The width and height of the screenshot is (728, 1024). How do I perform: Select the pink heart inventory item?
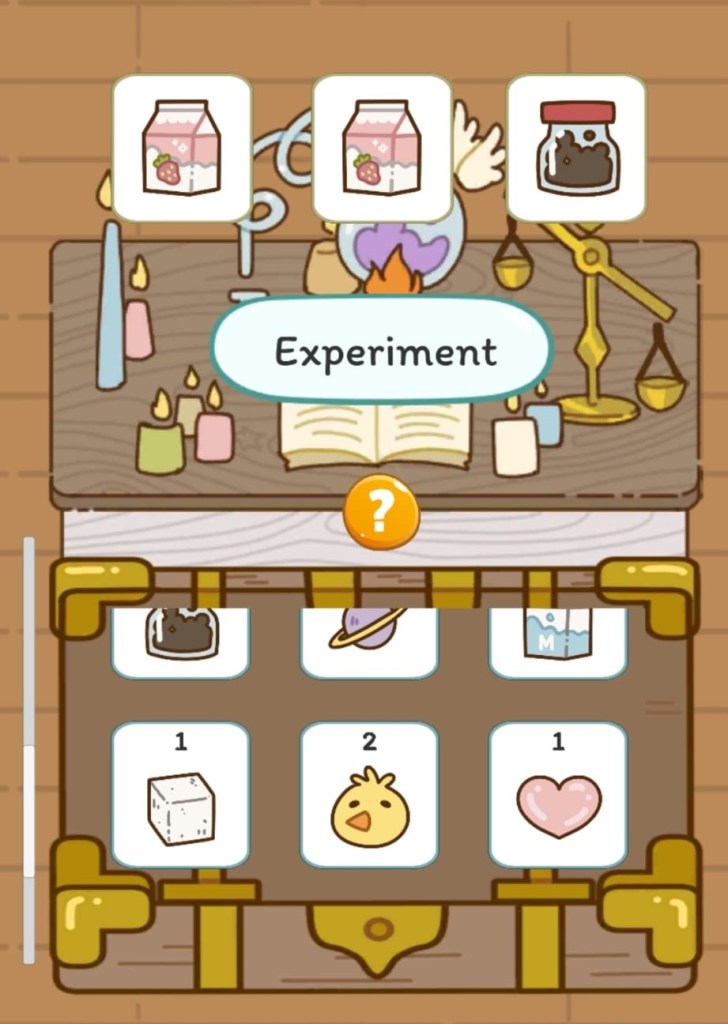[x=557, y=798]
